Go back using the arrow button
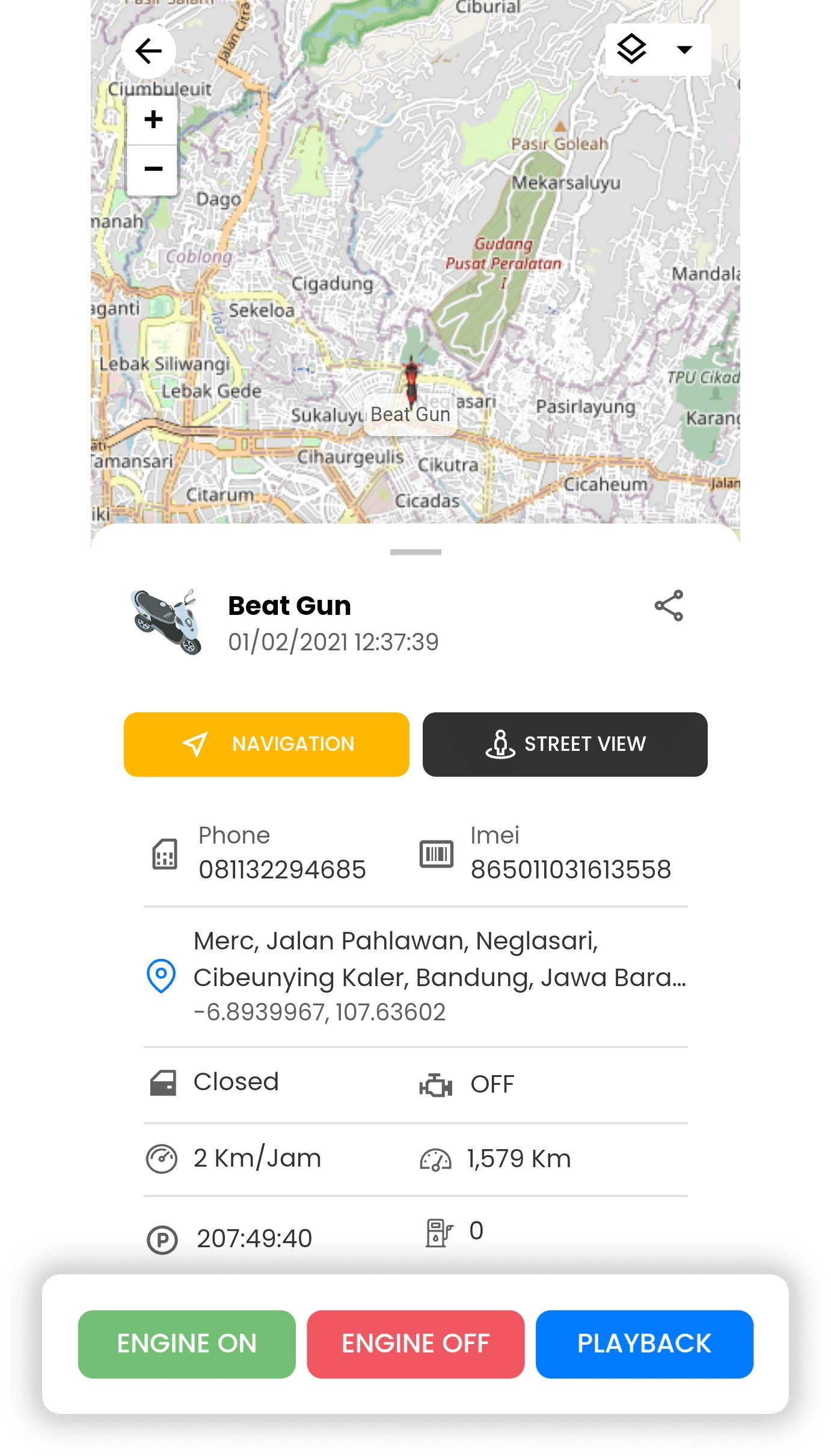Image resolution: width=831 pixels, height=1456 pixels. tap(149, 51)
